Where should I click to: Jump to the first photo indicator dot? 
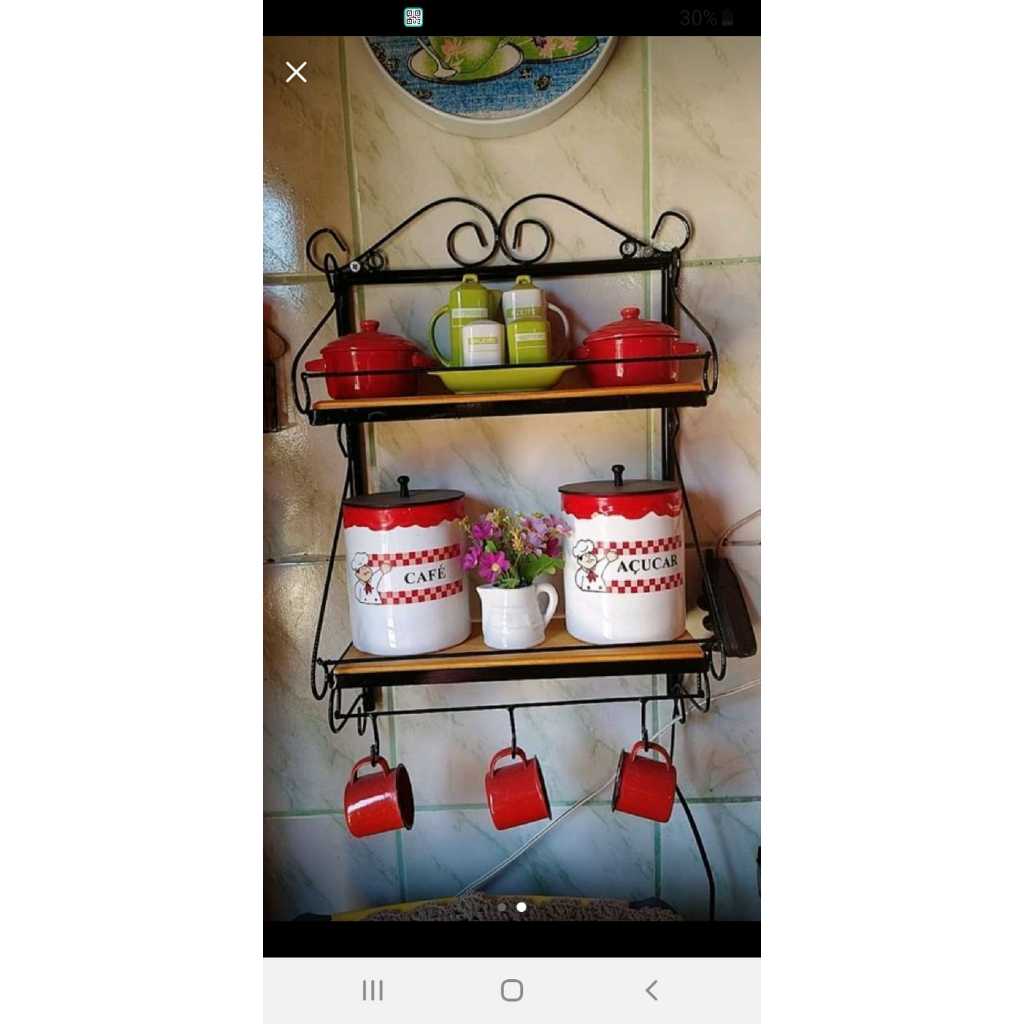pos(502,907)
